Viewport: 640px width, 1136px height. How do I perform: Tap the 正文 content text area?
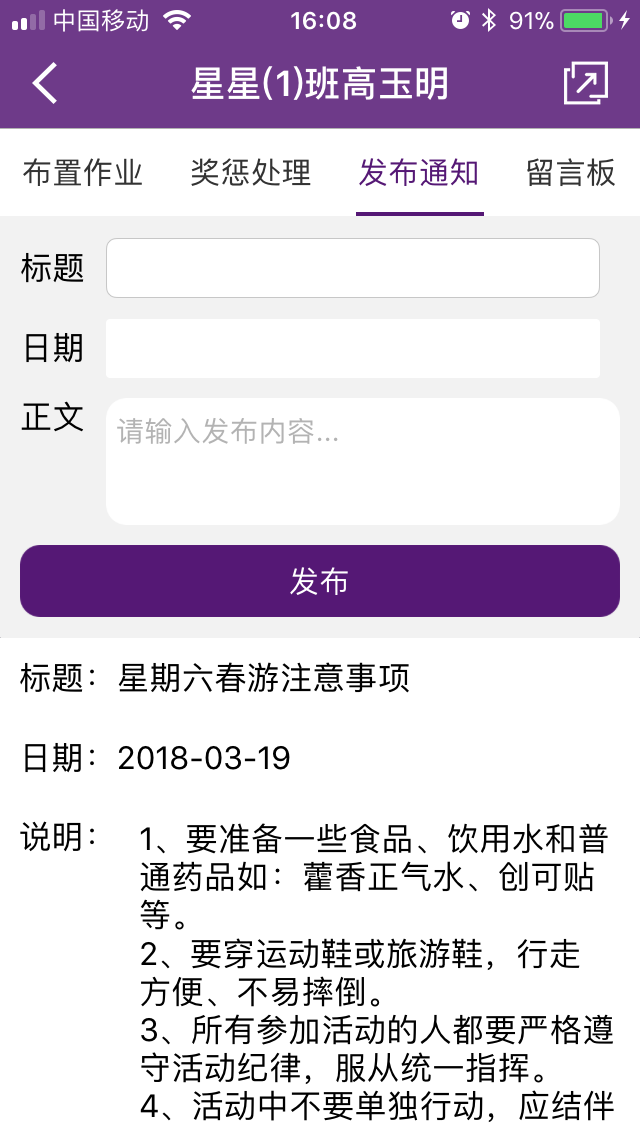point(362,462)
